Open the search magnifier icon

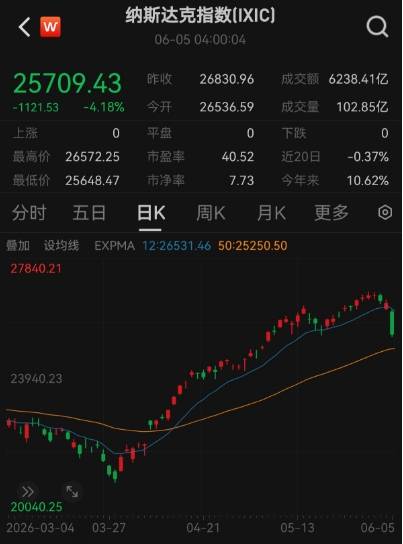pyautogui.click(x=377, y=26)
